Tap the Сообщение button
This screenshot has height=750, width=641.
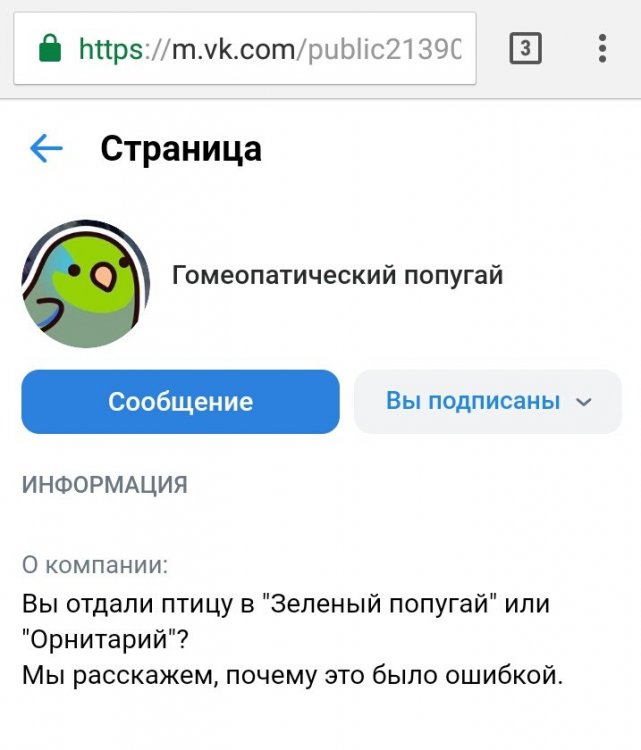point(180,401)
